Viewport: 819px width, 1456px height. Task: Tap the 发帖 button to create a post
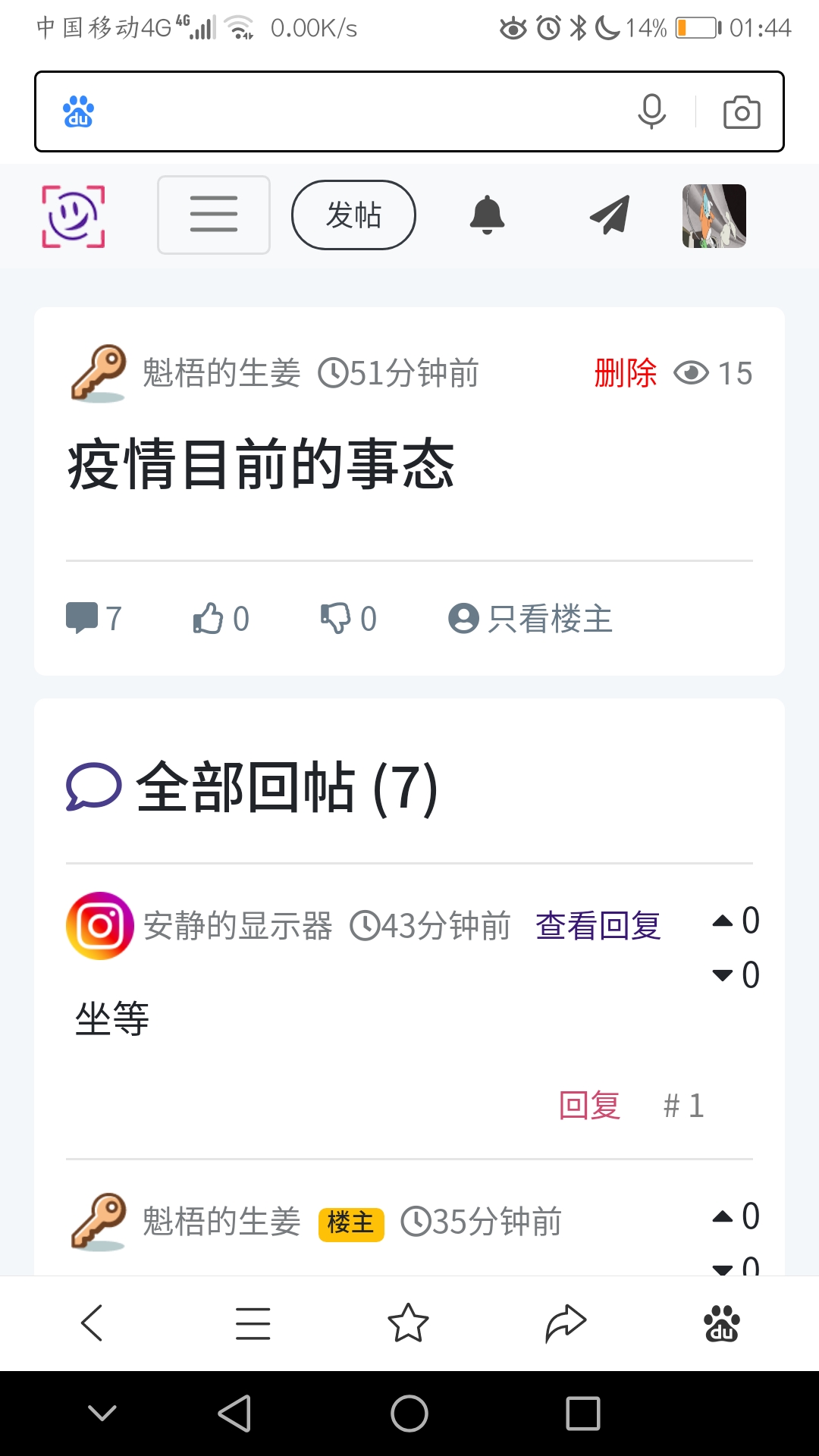[353, 215]
